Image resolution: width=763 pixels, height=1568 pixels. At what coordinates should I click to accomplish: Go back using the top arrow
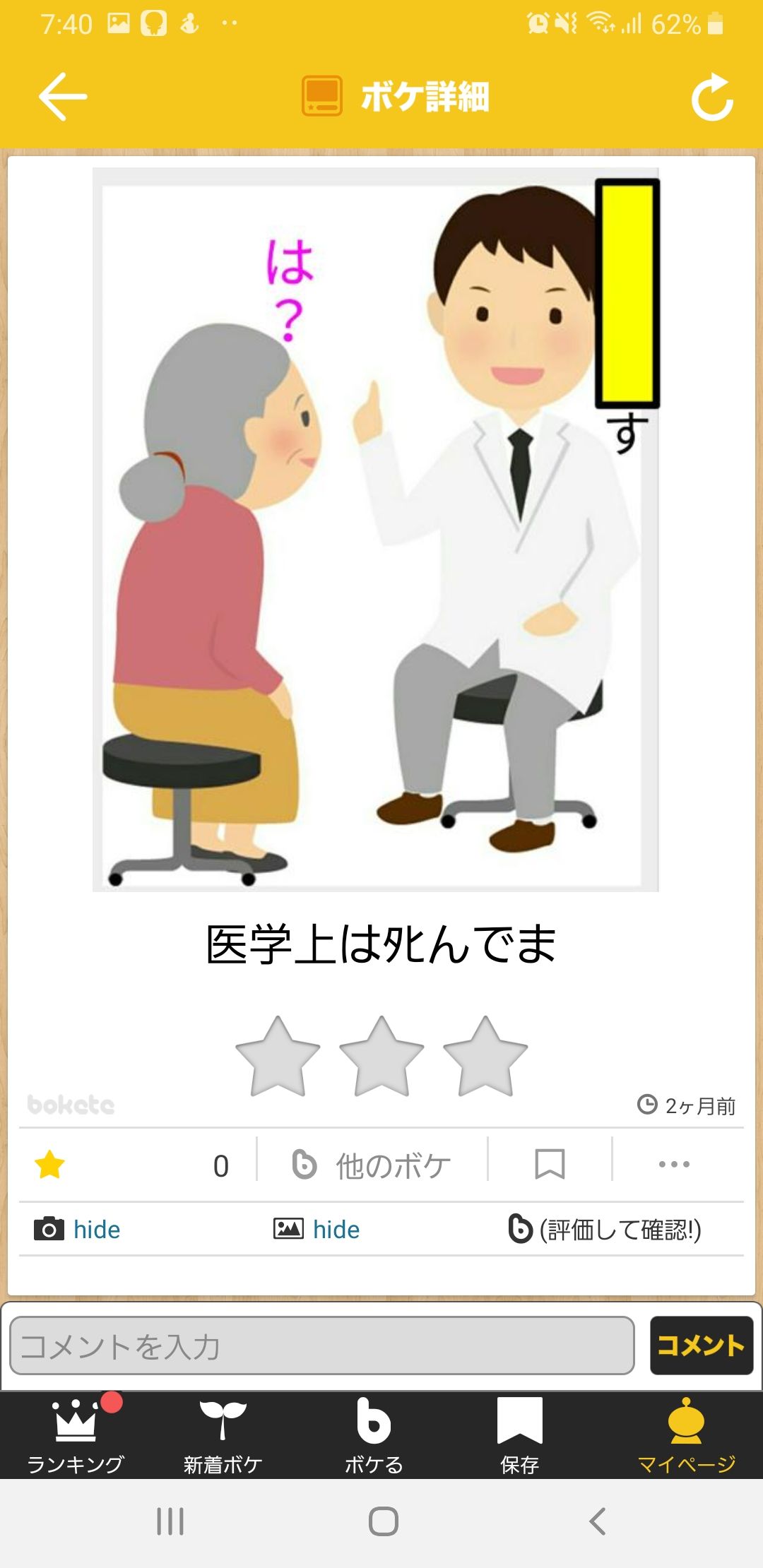point(62,97)
